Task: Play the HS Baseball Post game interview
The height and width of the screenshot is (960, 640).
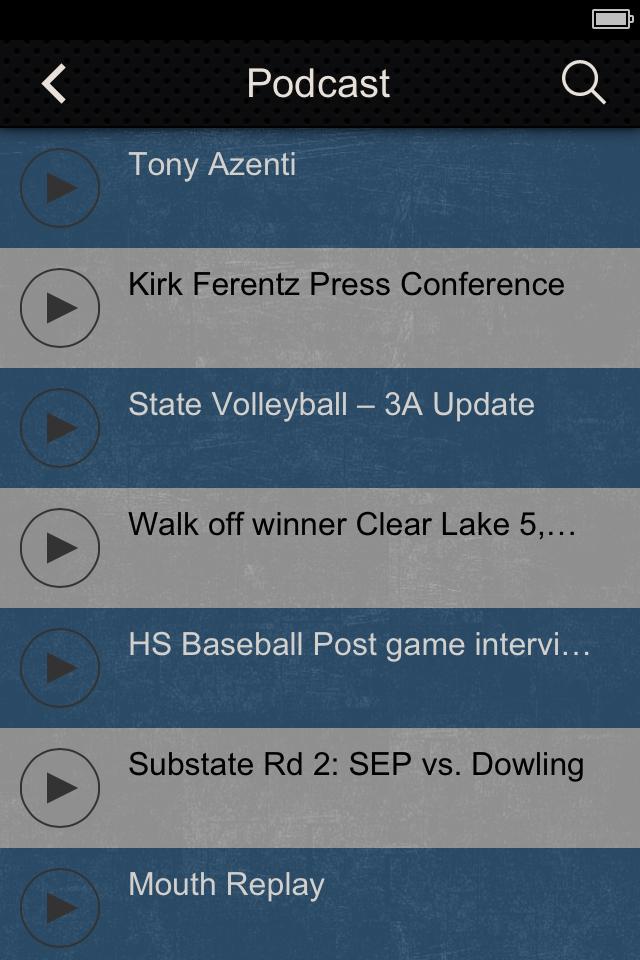Action: click(60, 668)
